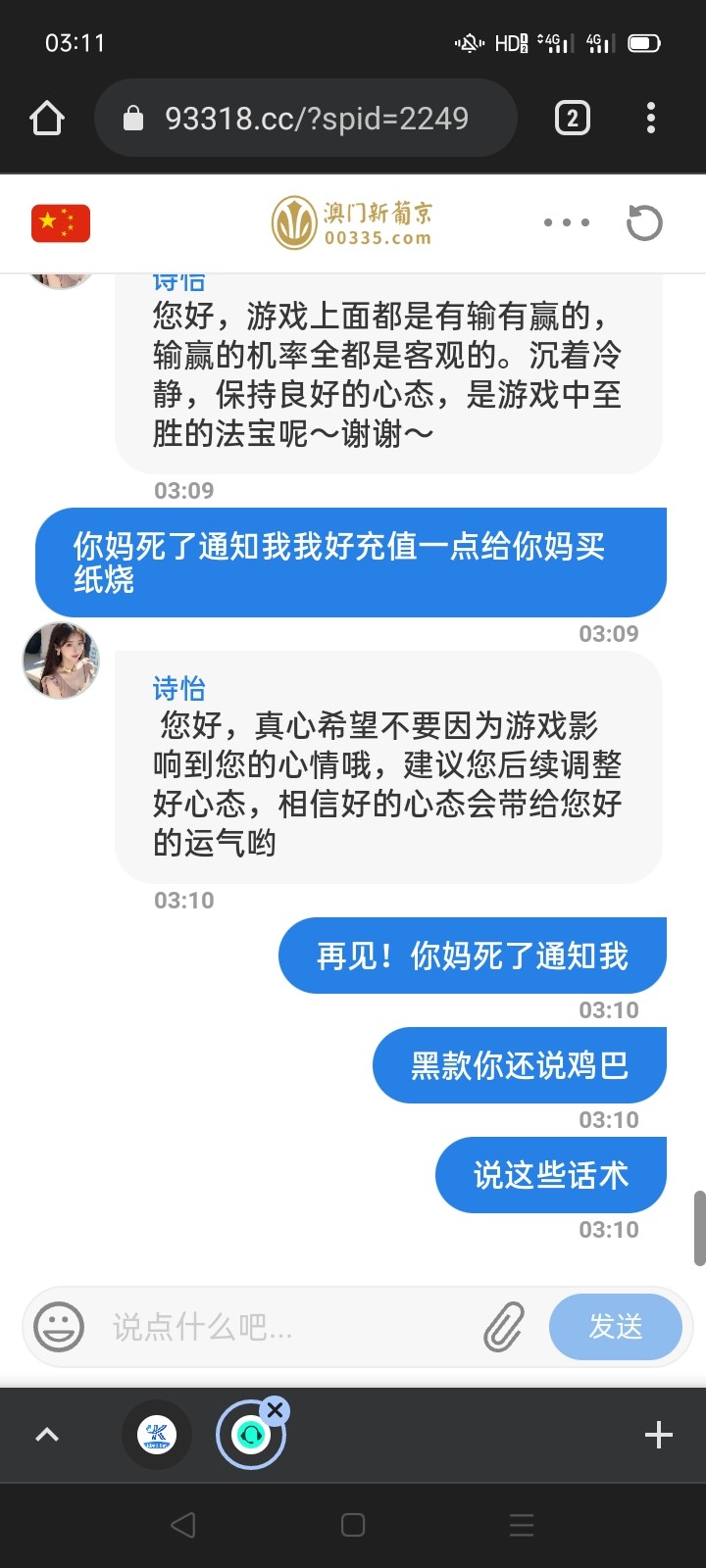Tap the home icon in the browser toolbar
The width and height of the screenshot is (706, 1568).
pos(46,117)
